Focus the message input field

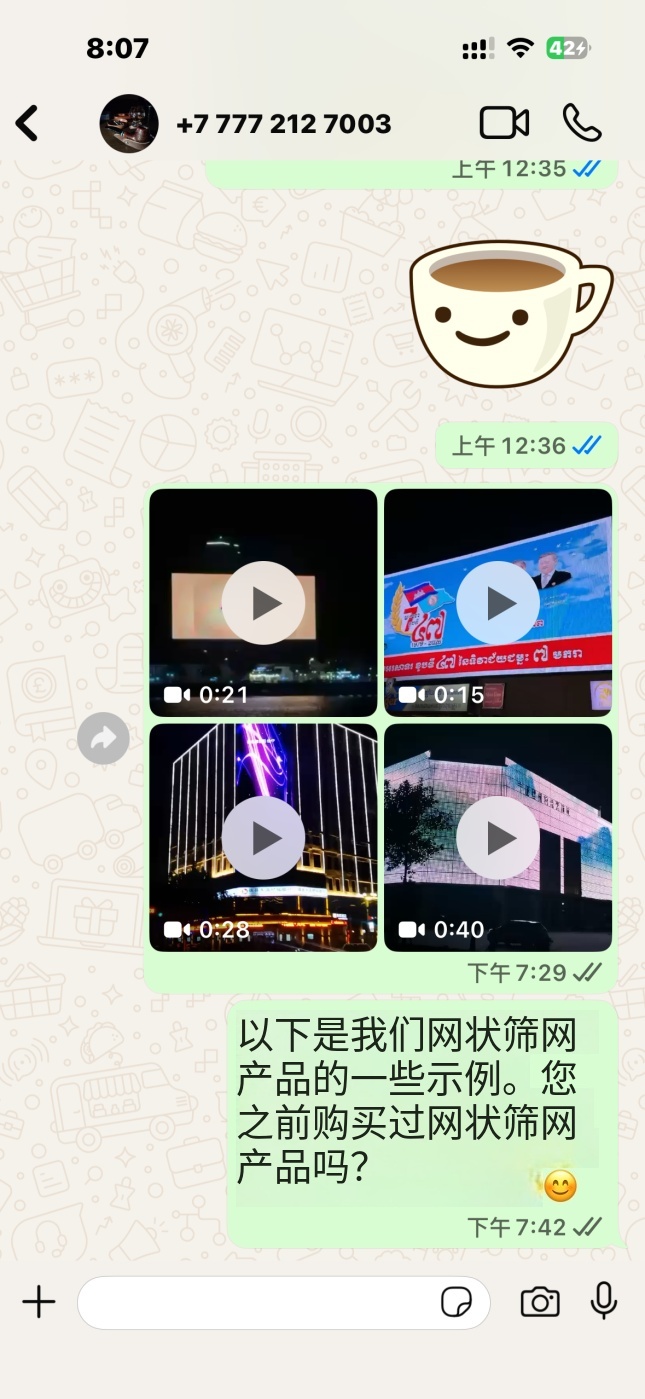click(284, 1302)
